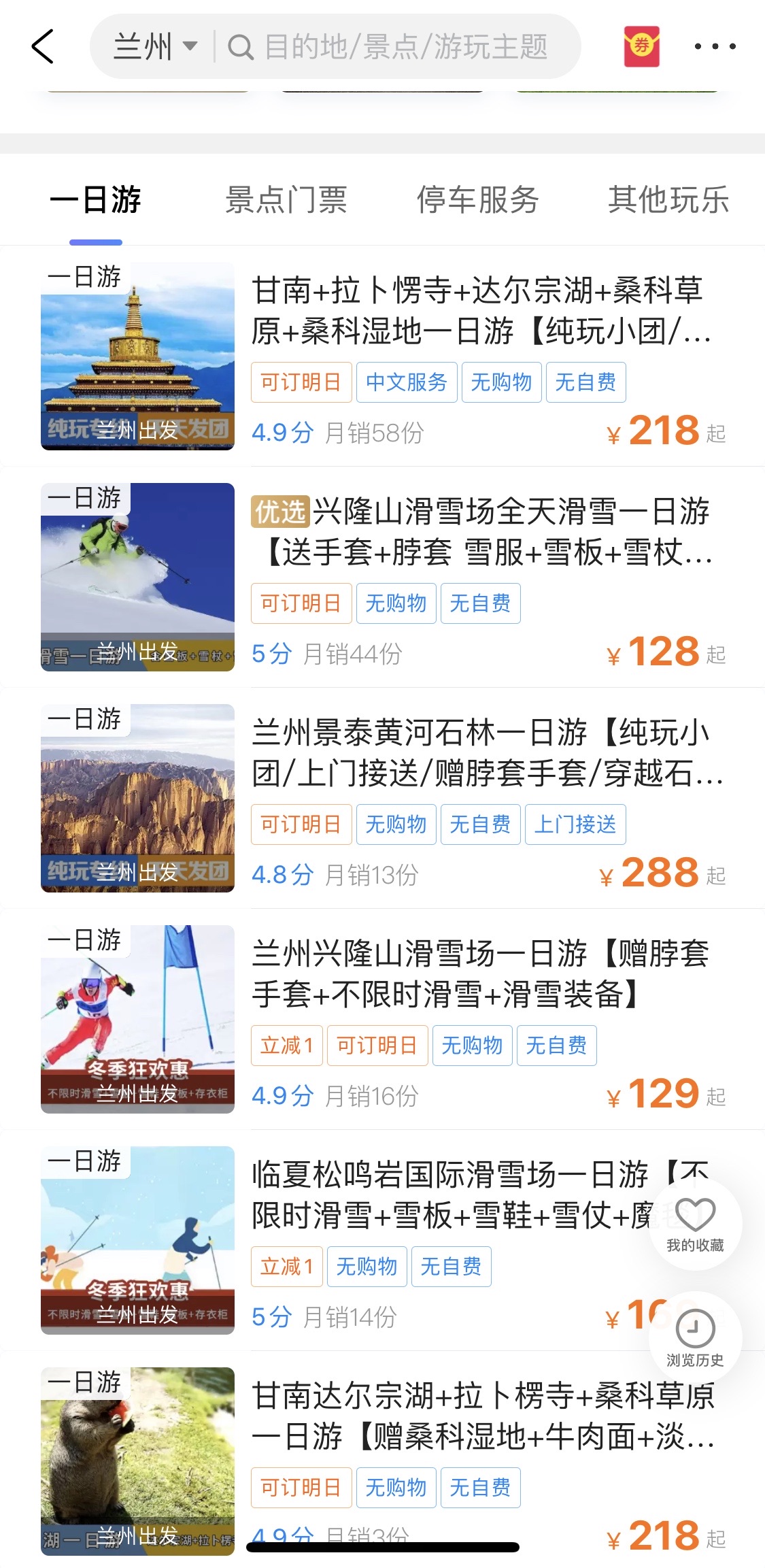Go back with the top-left arrow
The image size is (765, 1568).
point(43,47)
